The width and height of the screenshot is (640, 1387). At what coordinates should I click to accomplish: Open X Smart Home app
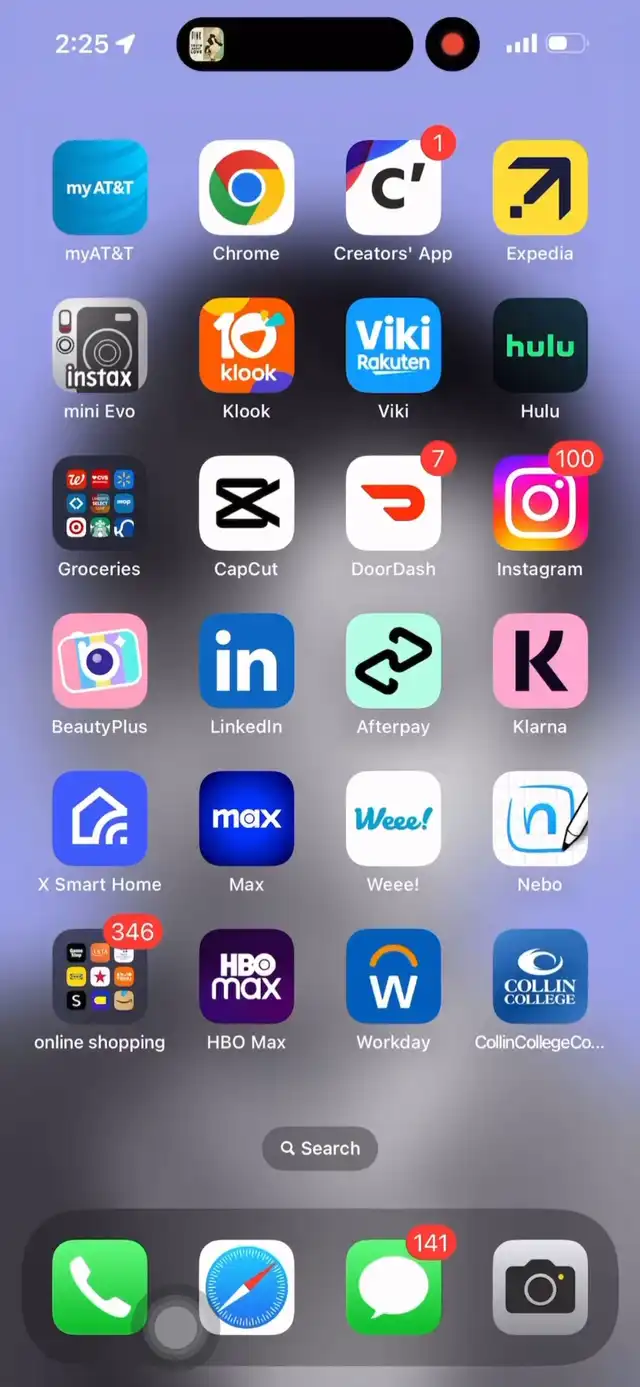pyautogui.click(x=99, y=818)
